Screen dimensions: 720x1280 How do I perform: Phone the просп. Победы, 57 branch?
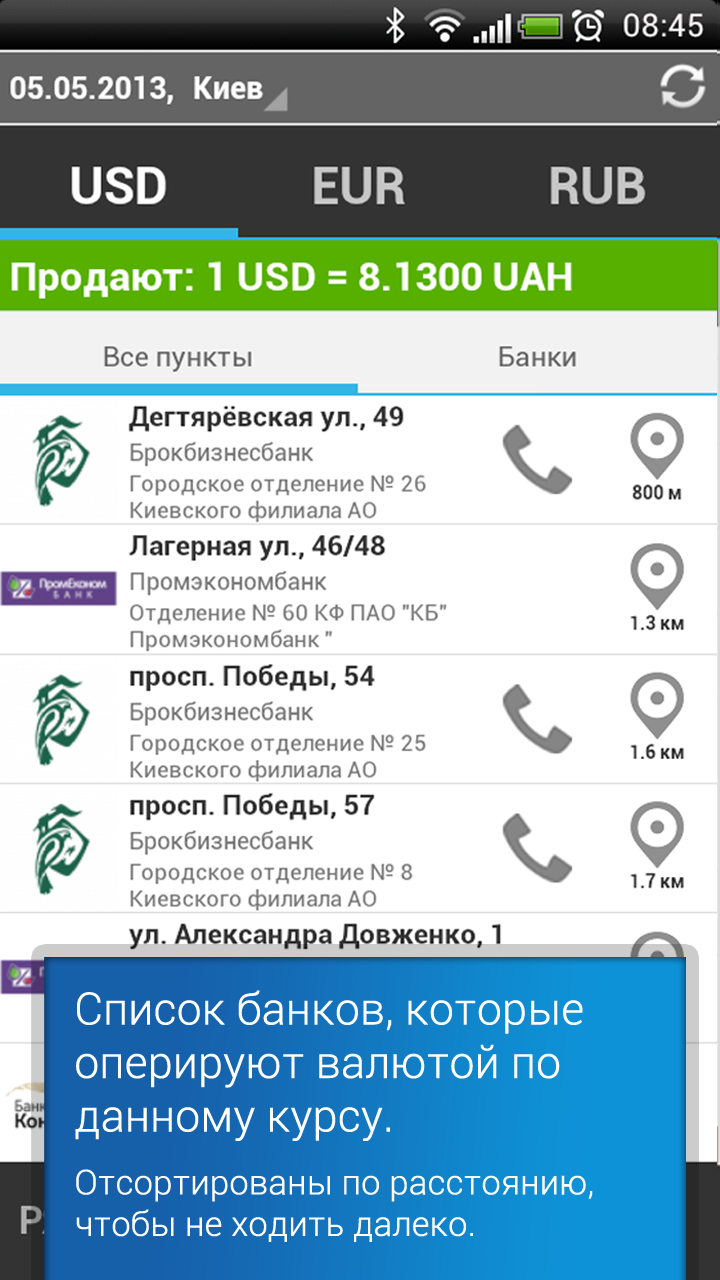tap(536, 848)
